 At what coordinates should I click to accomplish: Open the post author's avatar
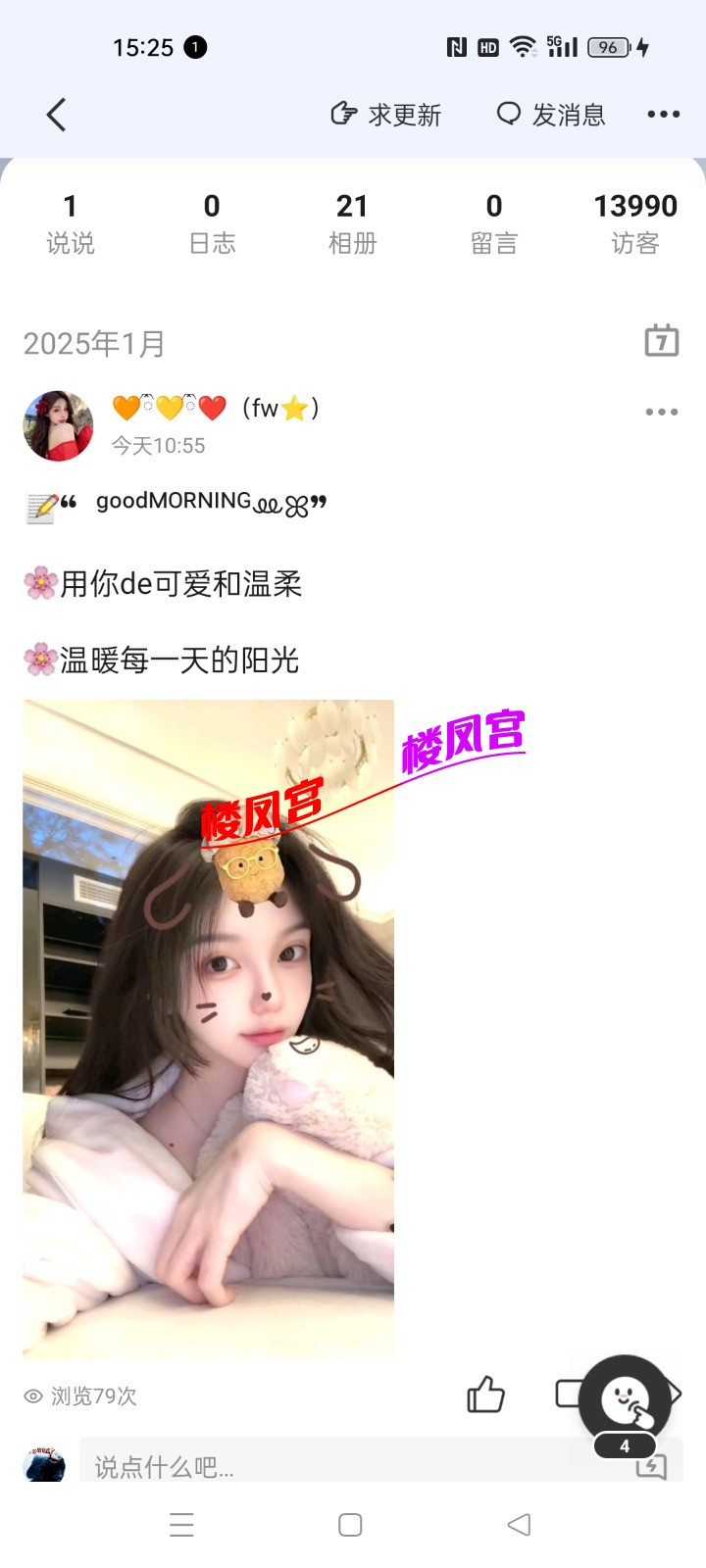(x=58, y=425)
